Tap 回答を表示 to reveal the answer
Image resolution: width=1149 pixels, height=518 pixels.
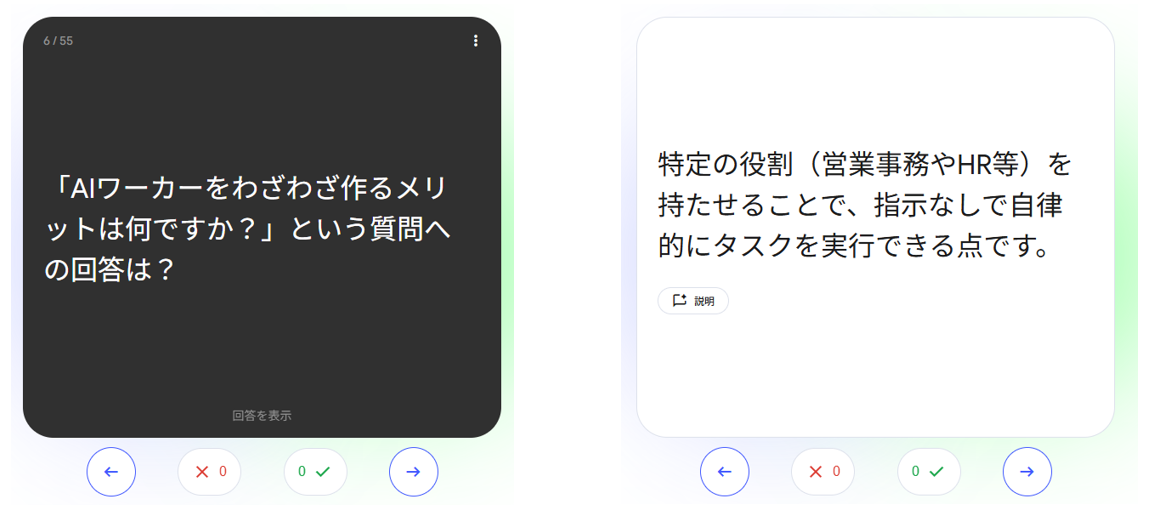(x=262, y=415)
